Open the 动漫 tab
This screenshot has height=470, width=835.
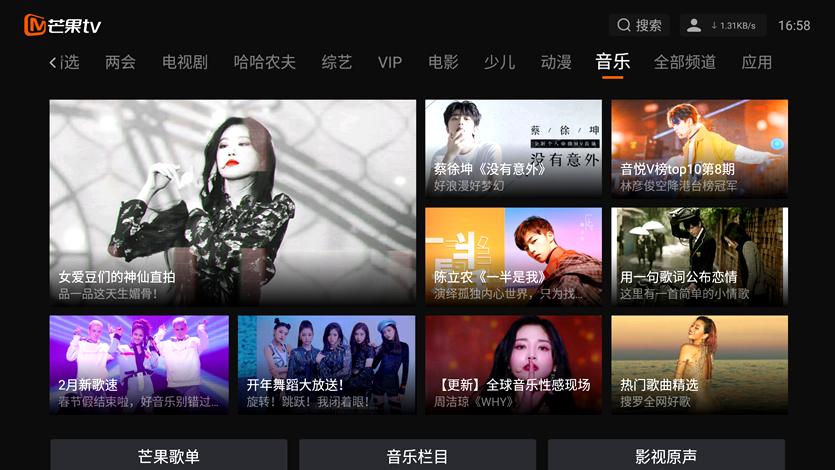556,62
